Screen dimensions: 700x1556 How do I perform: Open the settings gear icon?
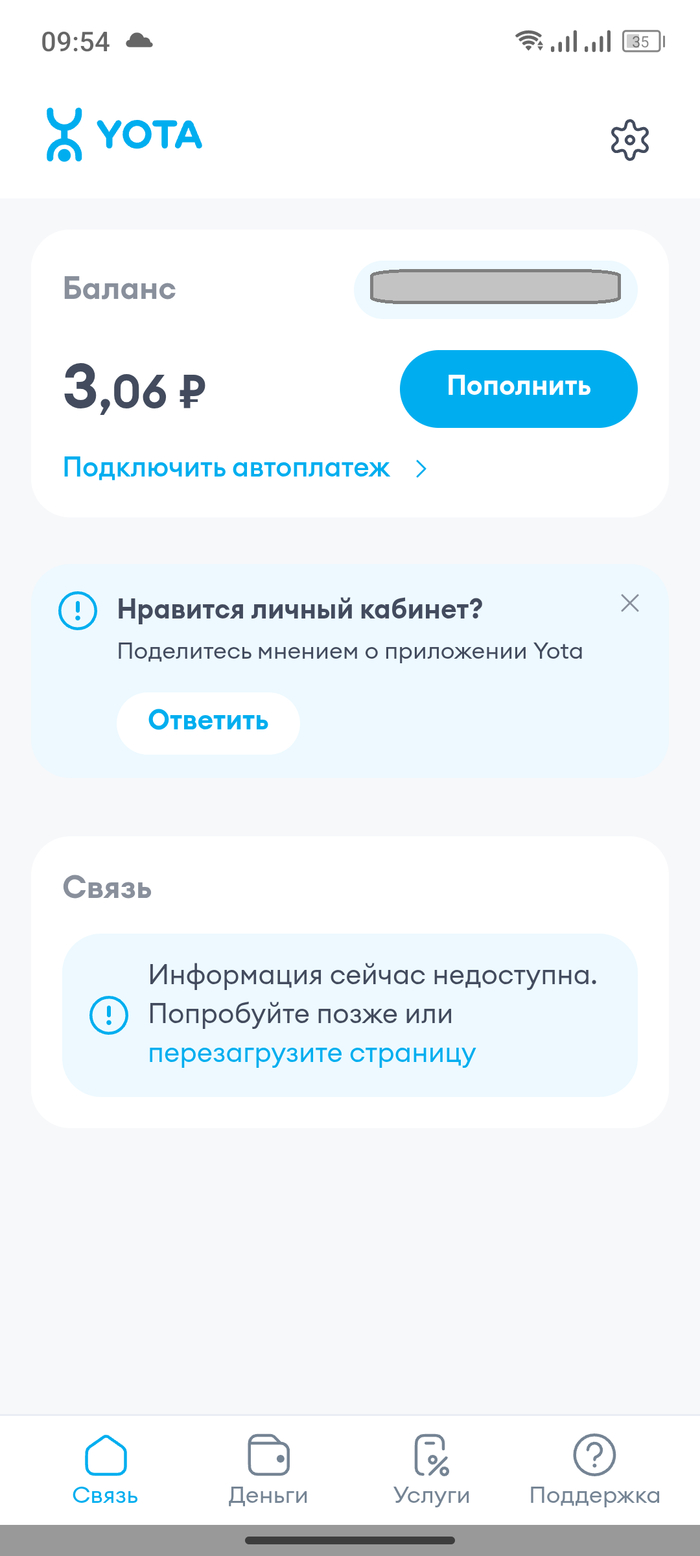(629, 140)
